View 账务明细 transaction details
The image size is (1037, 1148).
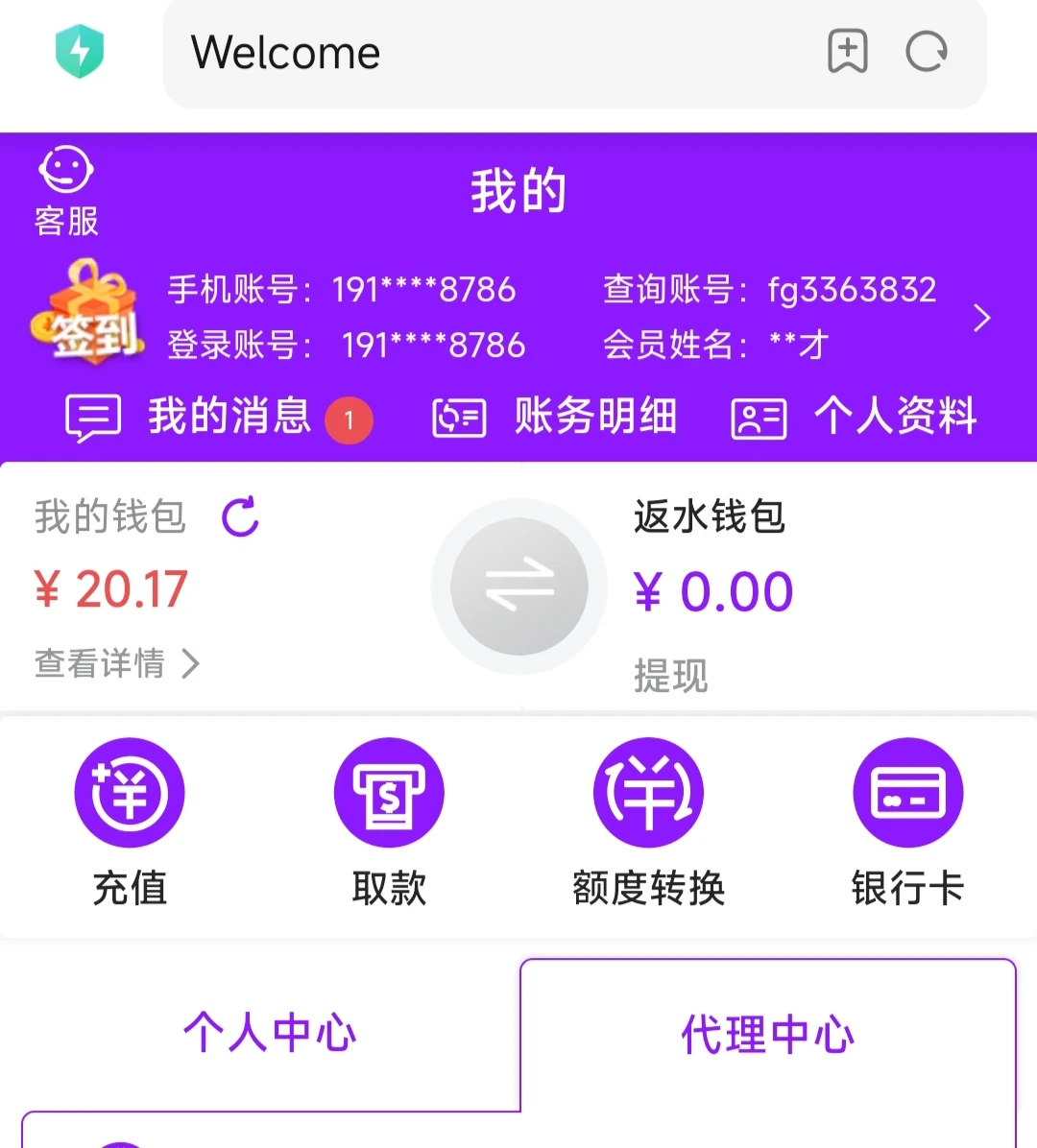pos(555,418)
